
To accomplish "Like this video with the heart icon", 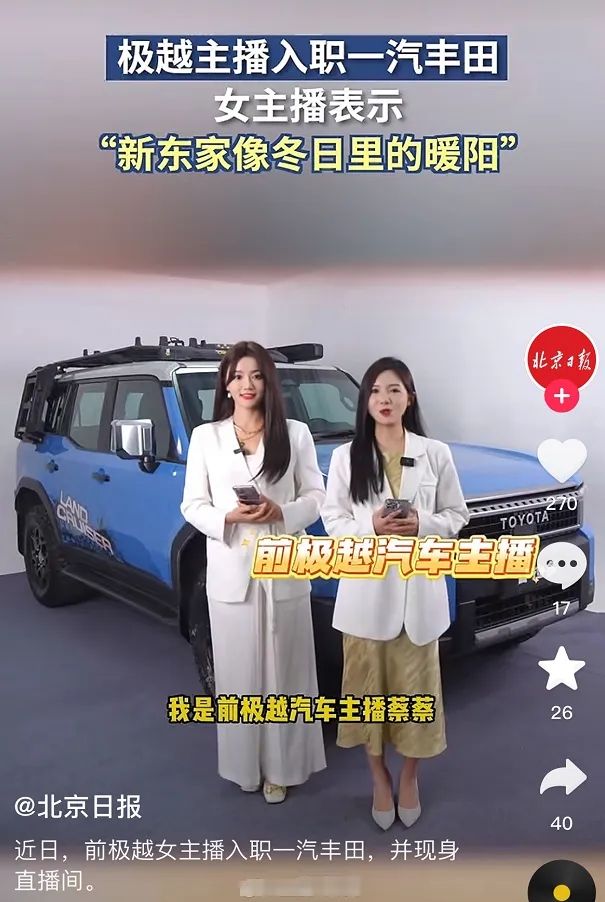I will tap(562, 460).
